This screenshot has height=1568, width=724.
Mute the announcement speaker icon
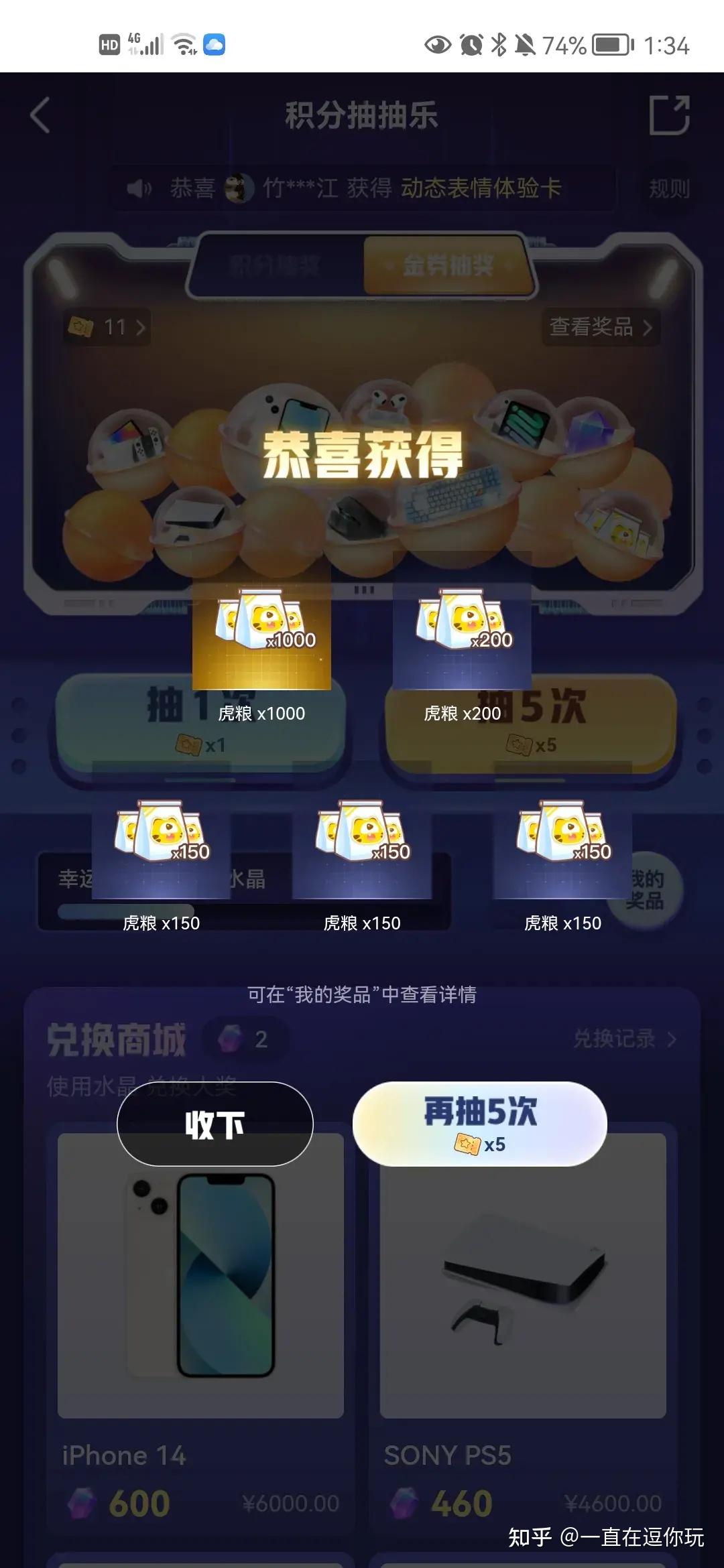point(137,188)
